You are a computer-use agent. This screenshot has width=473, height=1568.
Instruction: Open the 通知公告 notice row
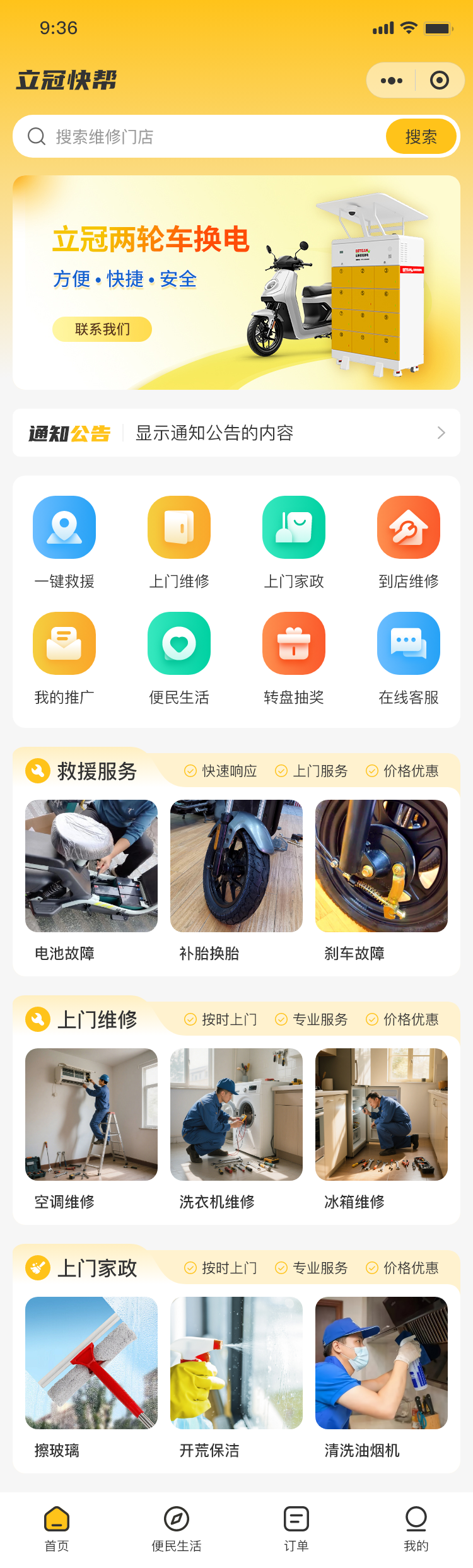tap(237, 433)
